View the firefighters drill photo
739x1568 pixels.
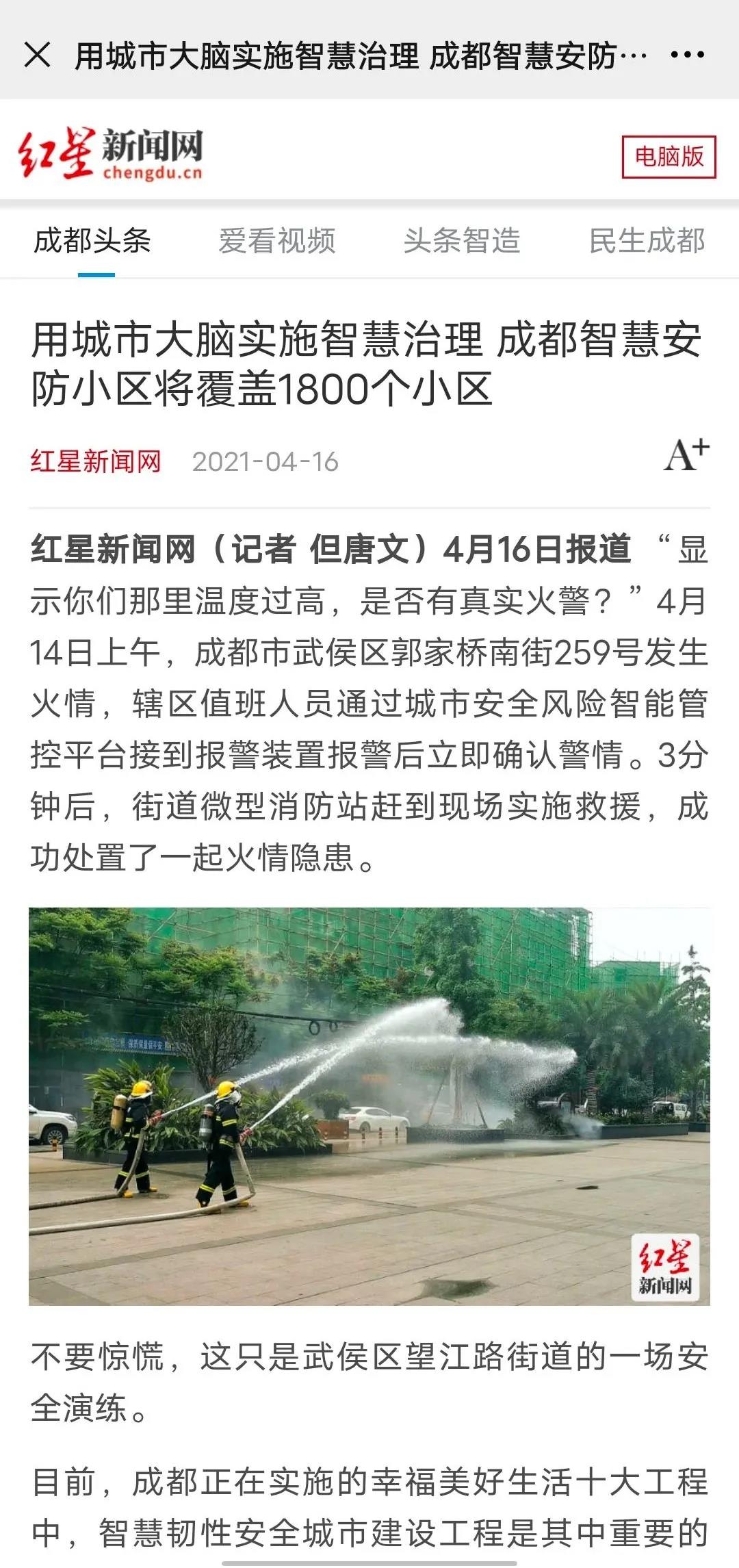tap(369, 1106)
